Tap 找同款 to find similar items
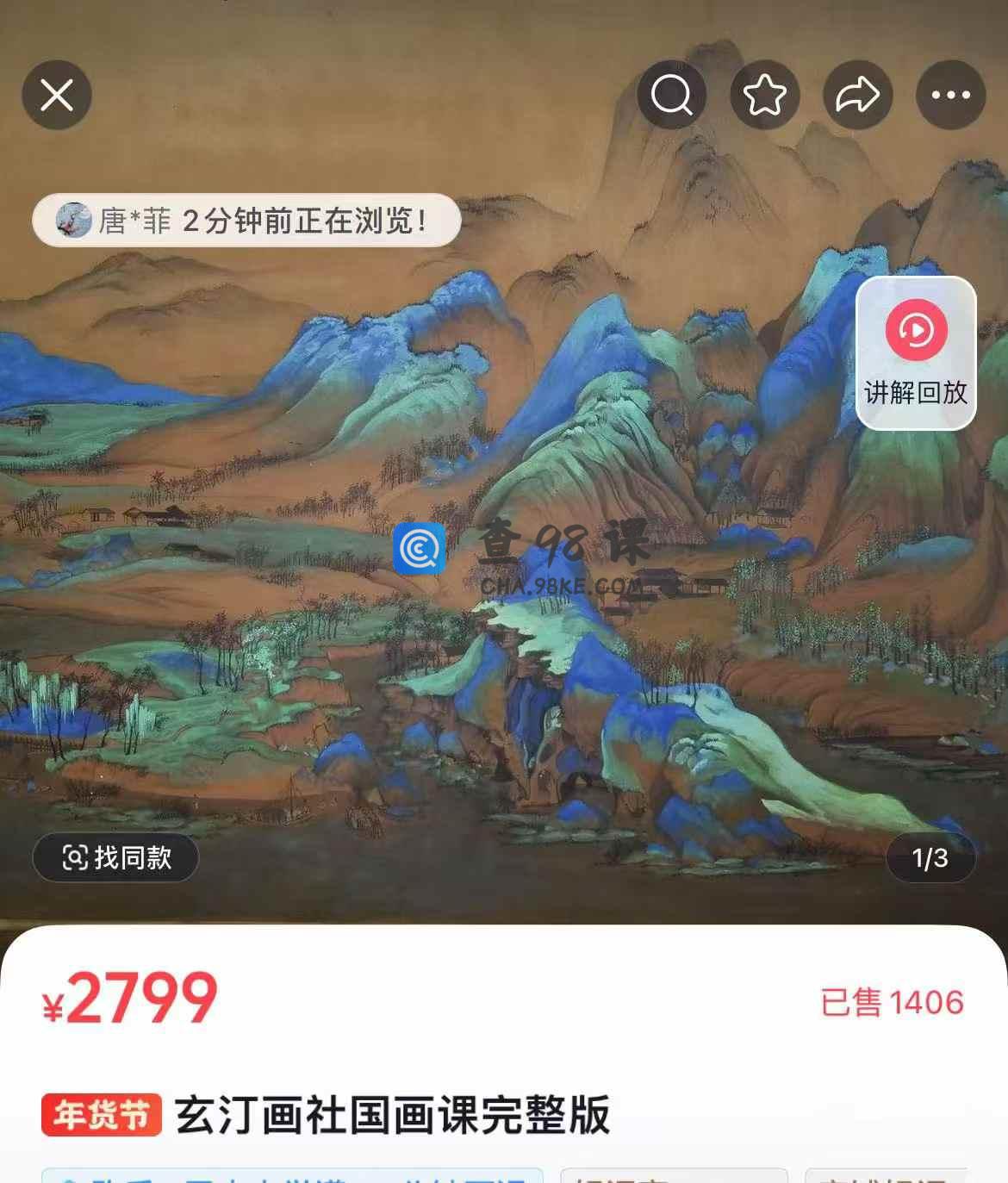The image size is (1008, 1183). (x=116, y=857)
